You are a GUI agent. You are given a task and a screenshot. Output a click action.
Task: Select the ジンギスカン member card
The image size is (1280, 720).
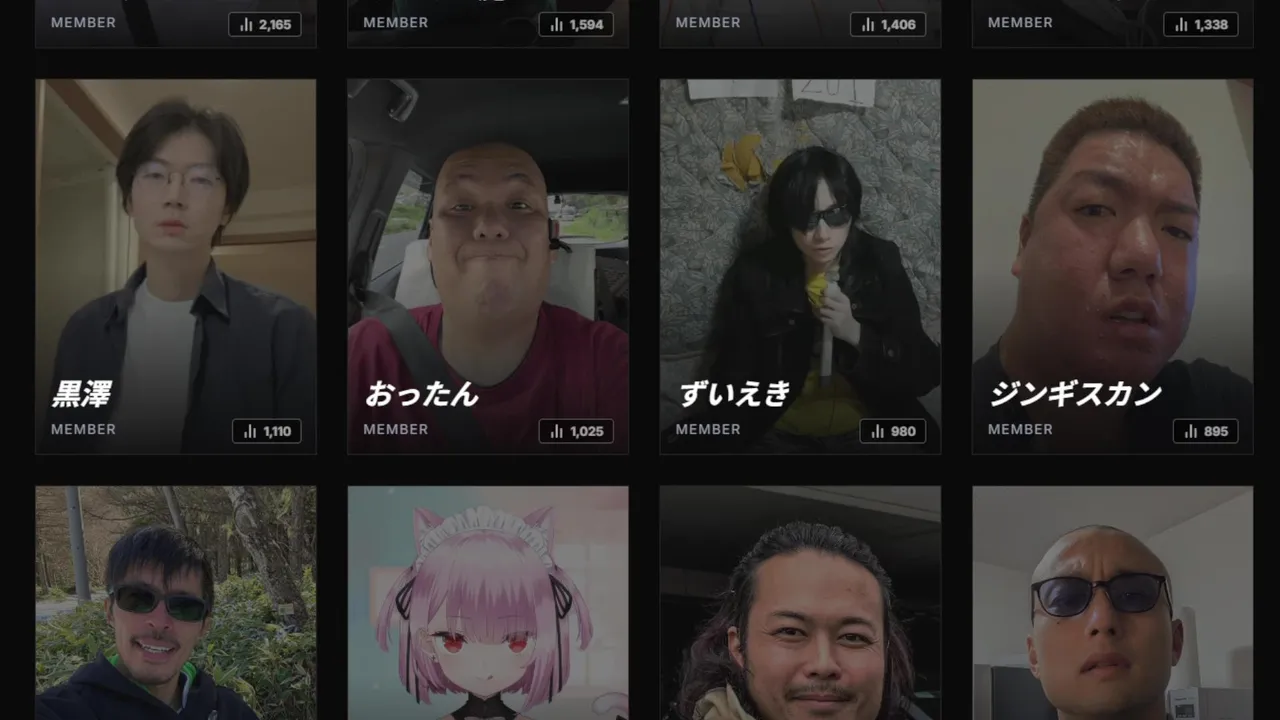click(x=1112, y=267)
